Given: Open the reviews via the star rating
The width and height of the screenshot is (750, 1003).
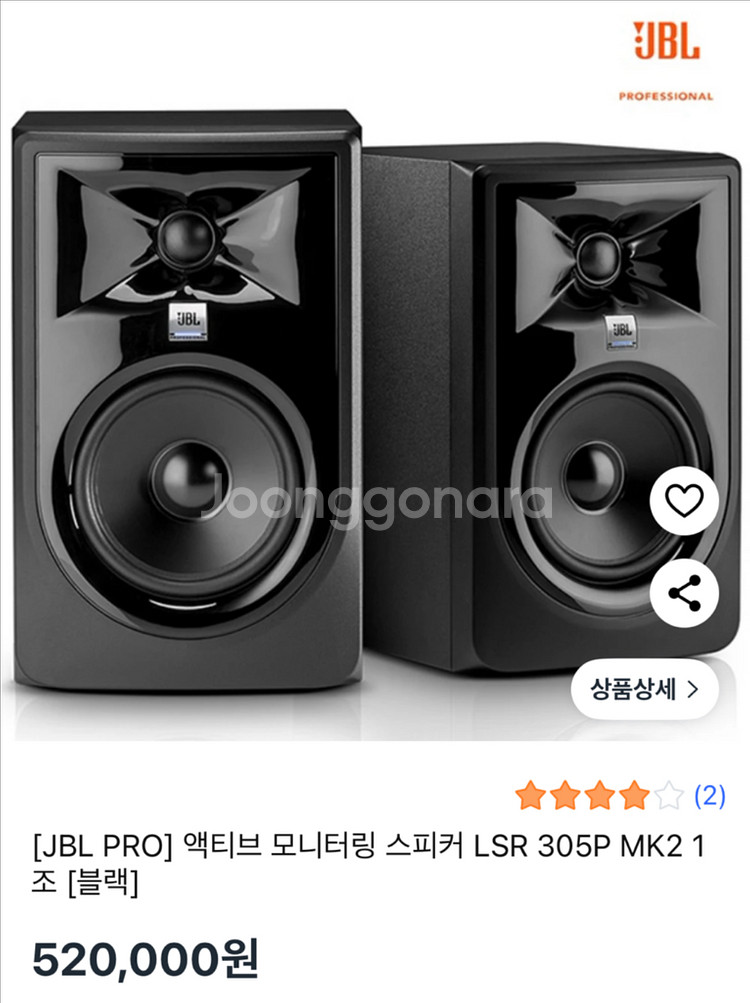Looking at the screenshot, I should [620, 796].
